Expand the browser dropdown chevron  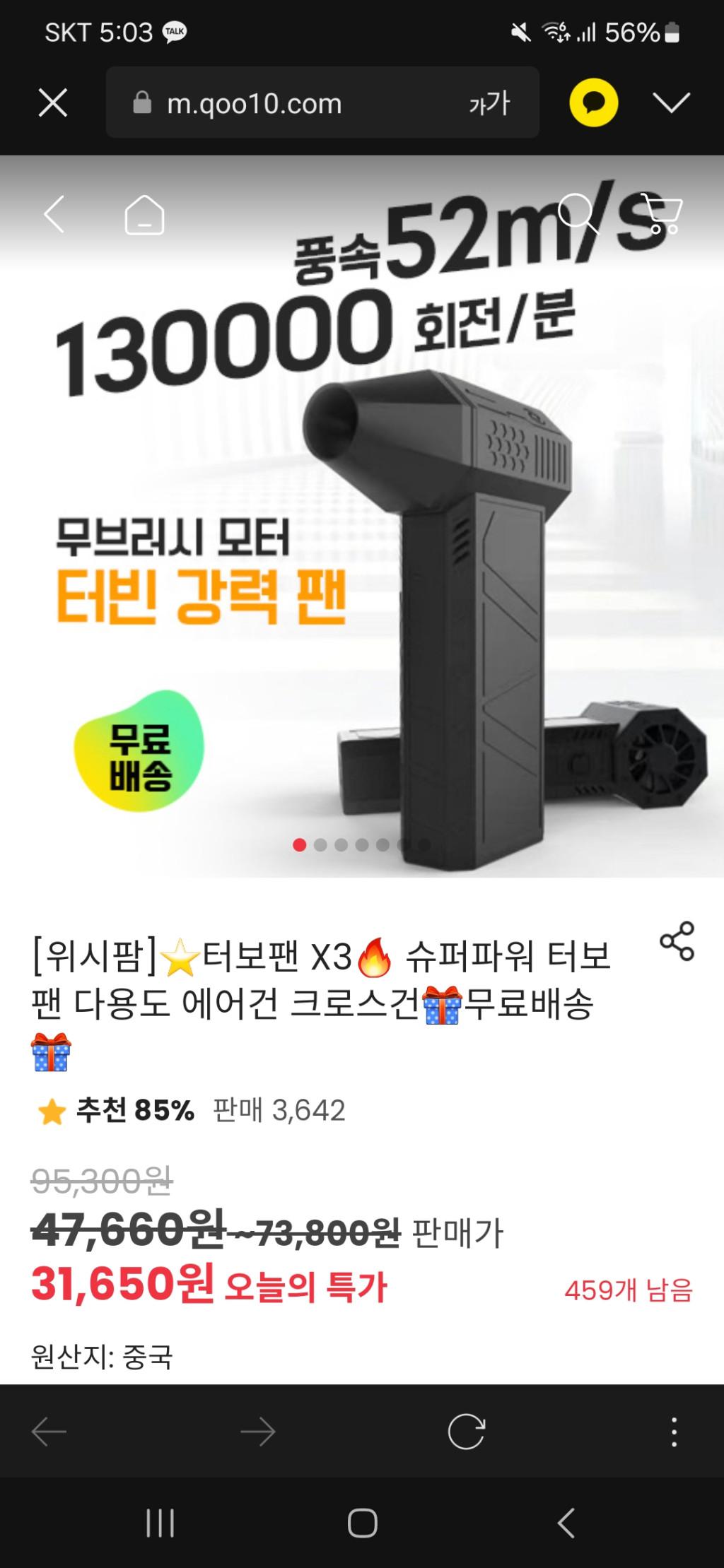671,103
